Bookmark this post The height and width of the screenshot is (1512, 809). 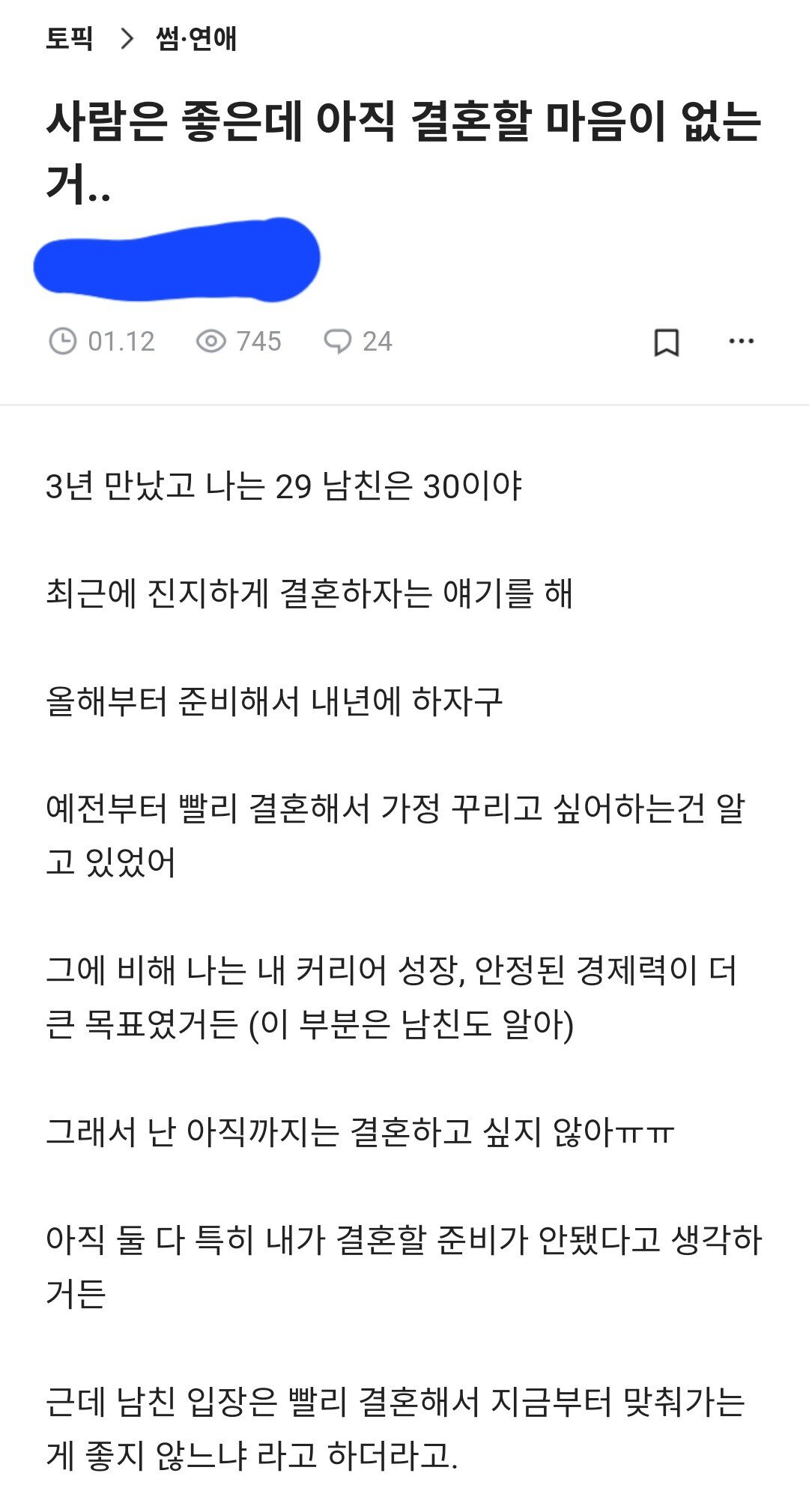[x=666, y=342]
